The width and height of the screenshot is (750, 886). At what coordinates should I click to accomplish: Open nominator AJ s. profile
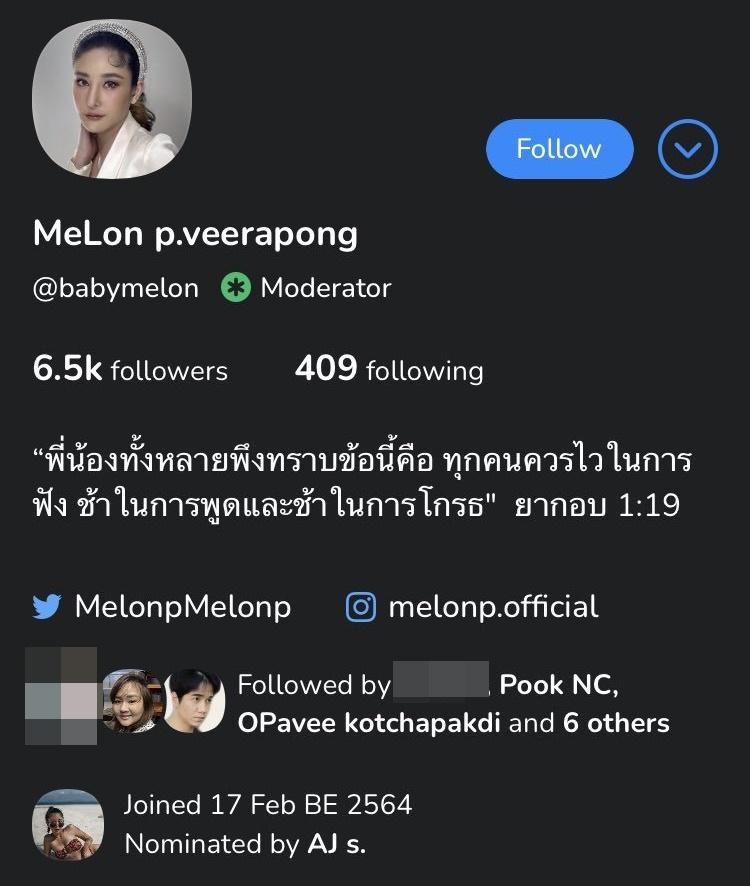click(x=336, y=844)
